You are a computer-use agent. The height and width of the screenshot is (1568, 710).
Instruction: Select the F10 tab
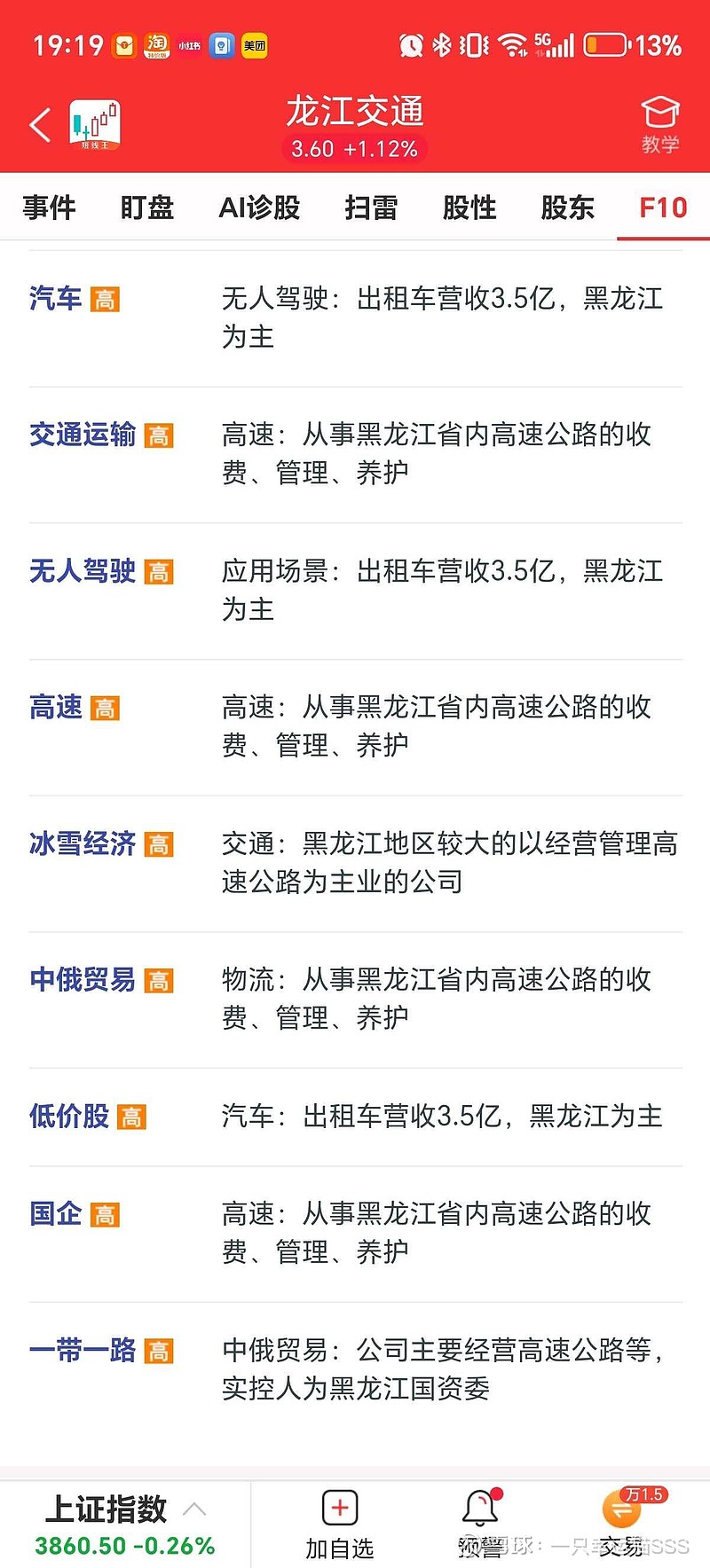(664, 208)
